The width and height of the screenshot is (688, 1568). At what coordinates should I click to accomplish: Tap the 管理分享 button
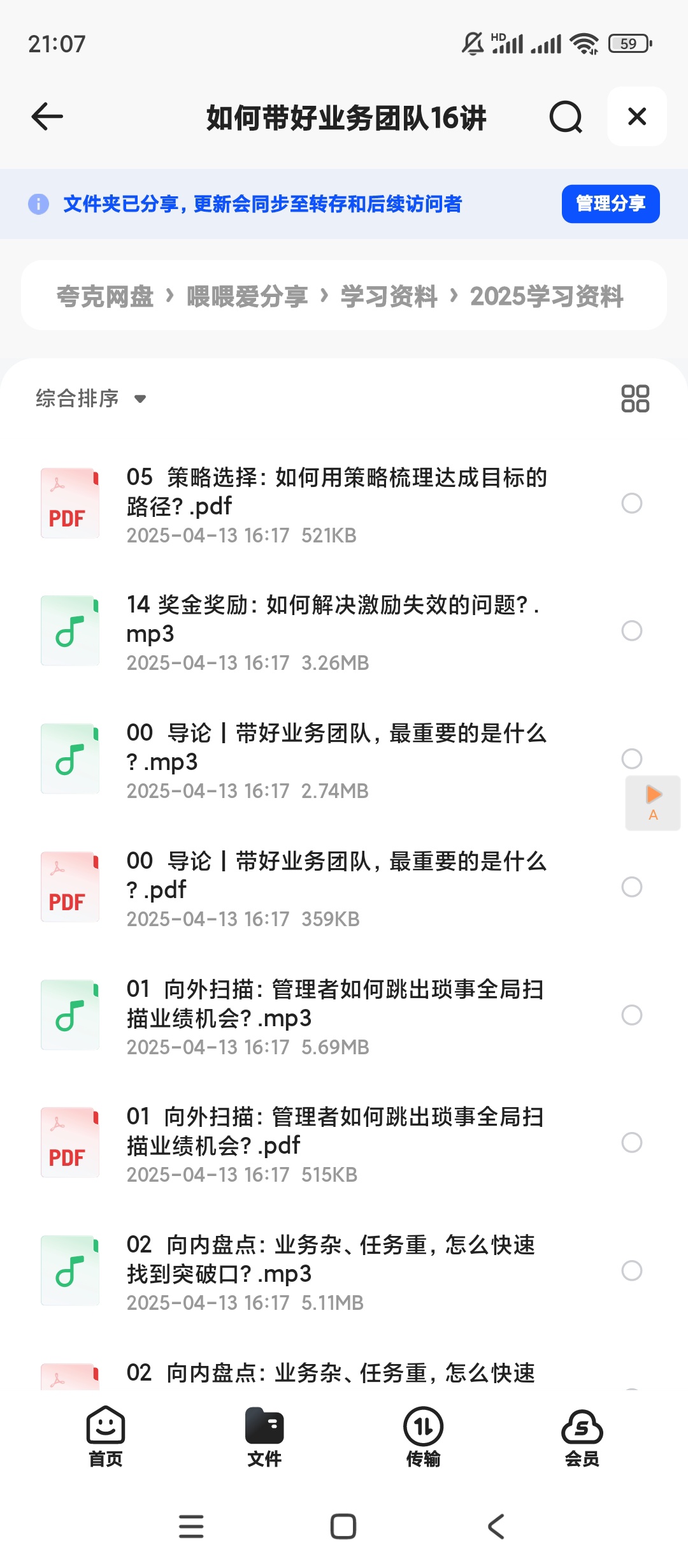click(609, 204)
